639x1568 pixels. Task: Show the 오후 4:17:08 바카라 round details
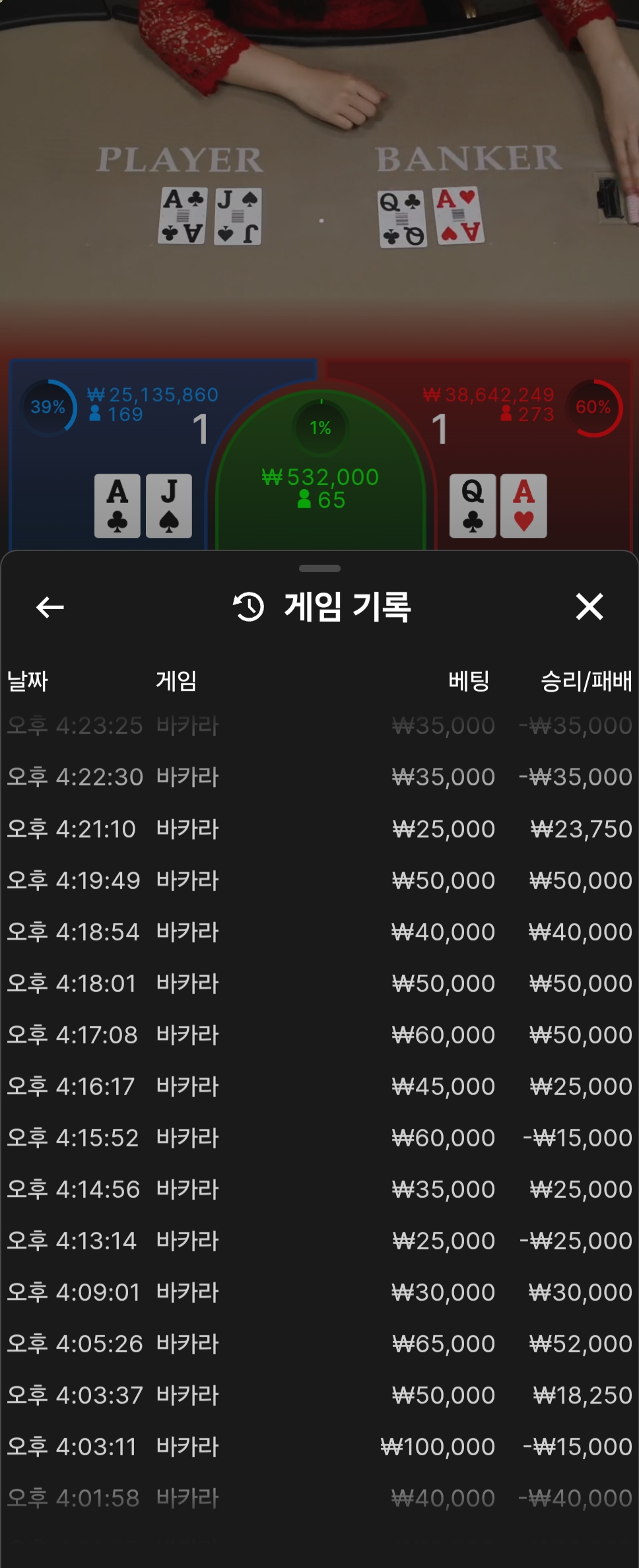pyautogui.click(x=319, y=1035)
